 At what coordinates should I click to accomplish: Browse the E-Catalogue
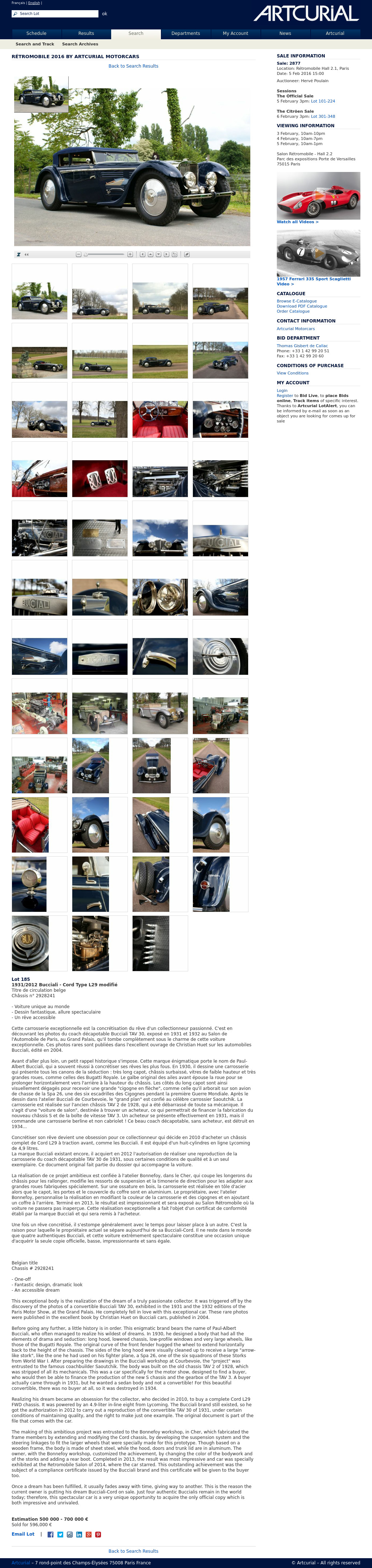[297, 301]
